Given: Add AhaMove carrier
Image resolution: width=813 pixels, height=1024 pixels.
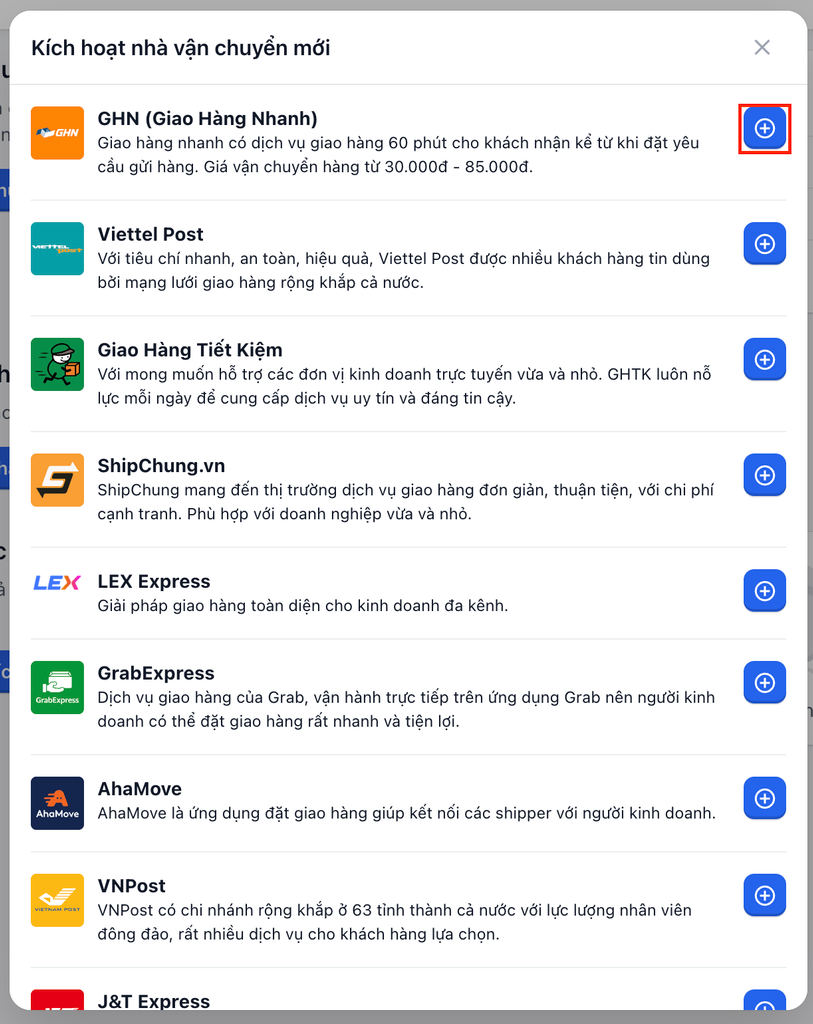Looking at the screenshot, I should pos(764,799).
